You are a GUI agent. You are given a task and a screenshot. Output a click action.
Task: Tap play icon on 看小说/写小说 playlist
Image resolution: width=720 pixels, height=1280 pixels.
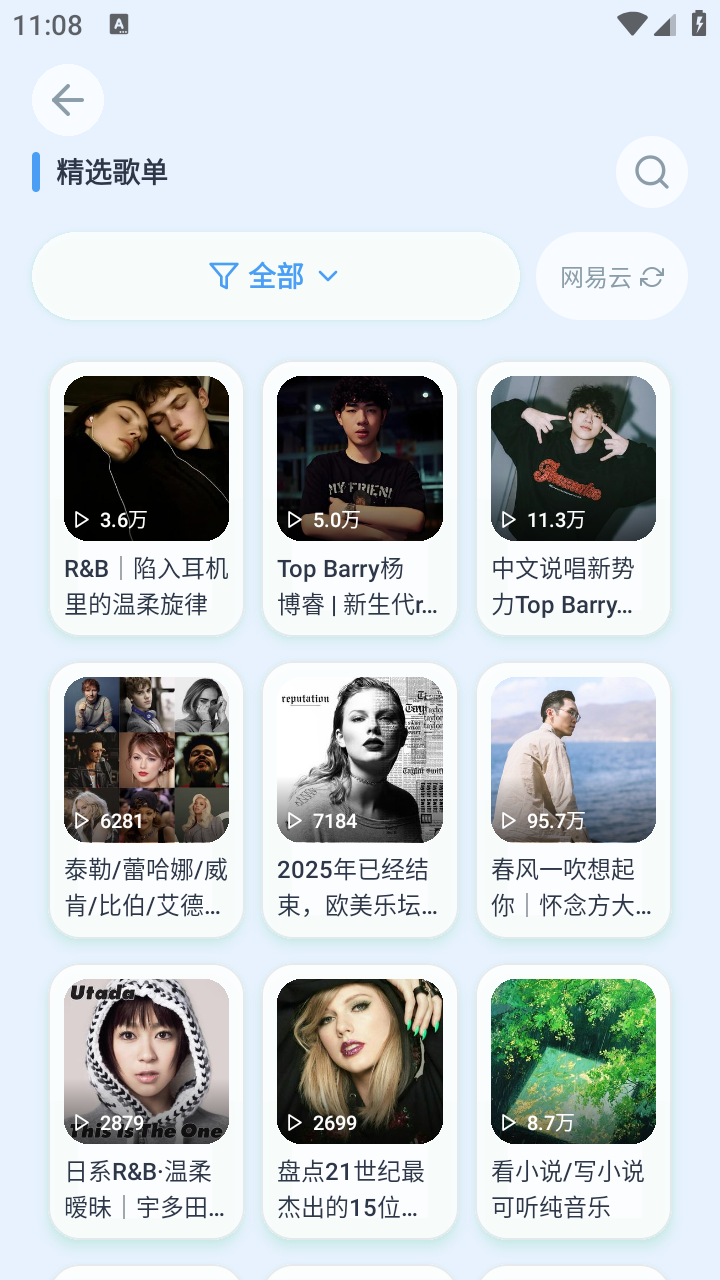507,1123
